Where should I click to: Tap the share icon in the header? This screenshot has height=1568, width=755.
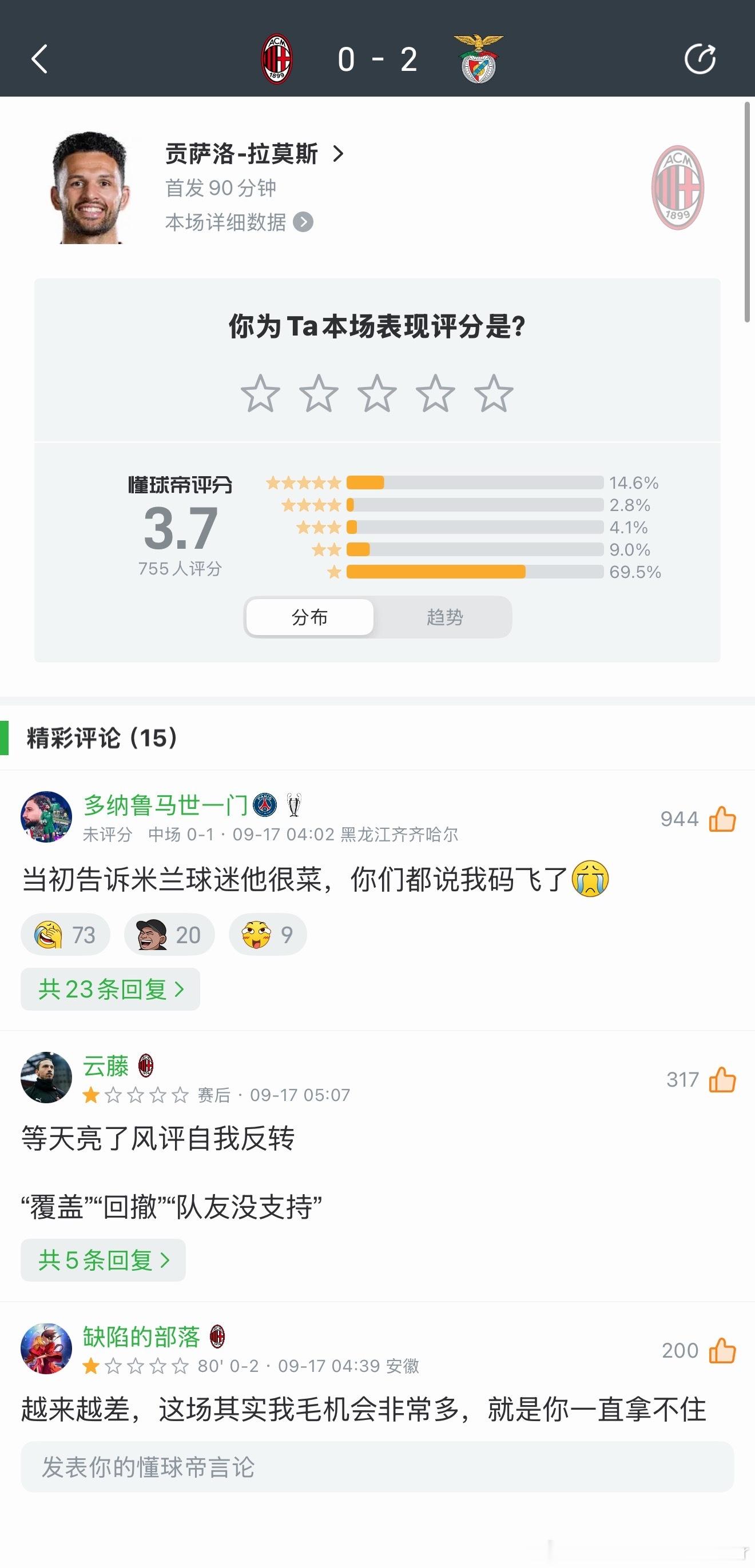coord(700,59)
